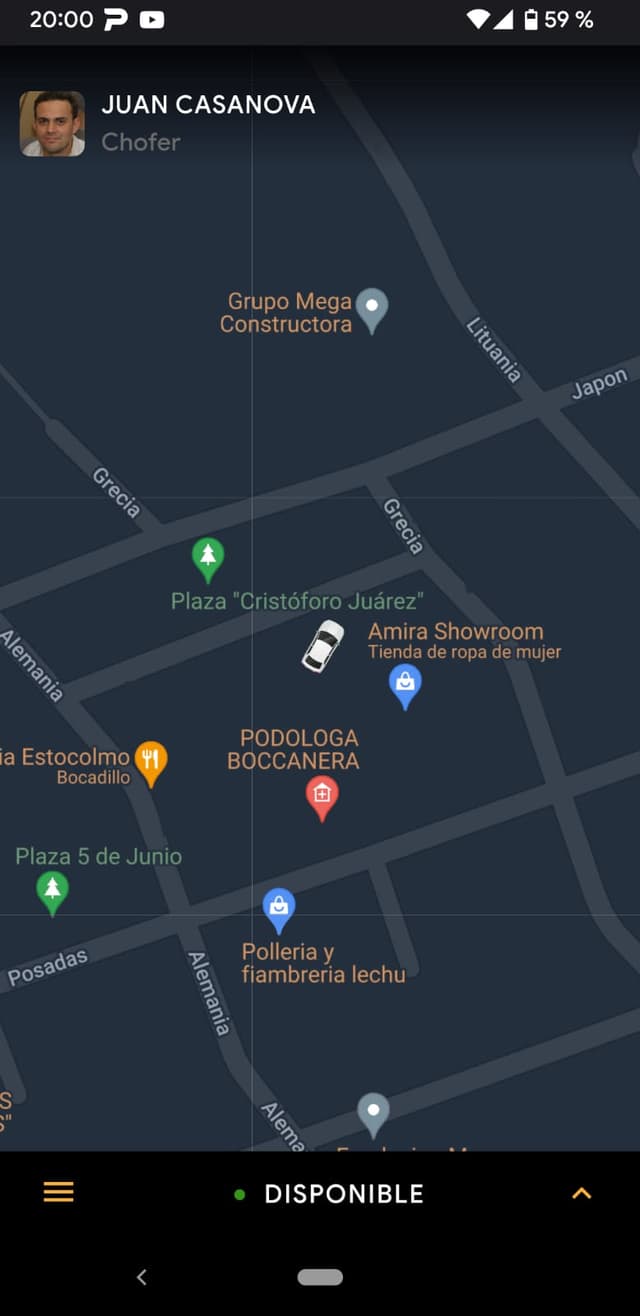Open the Estocolmo restaurant pin

[x=151, y=762]
